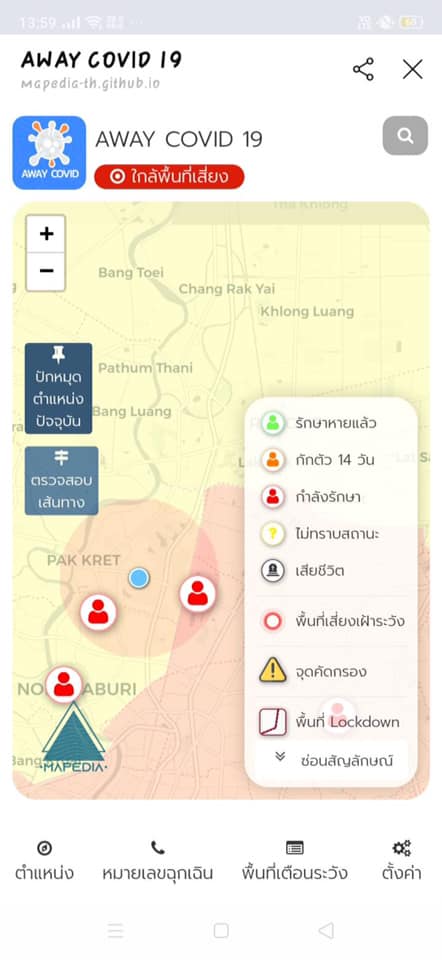Close the Away Covid 19 web view
The height and width of the screenshot is (960, 442).
pos(413,69)
